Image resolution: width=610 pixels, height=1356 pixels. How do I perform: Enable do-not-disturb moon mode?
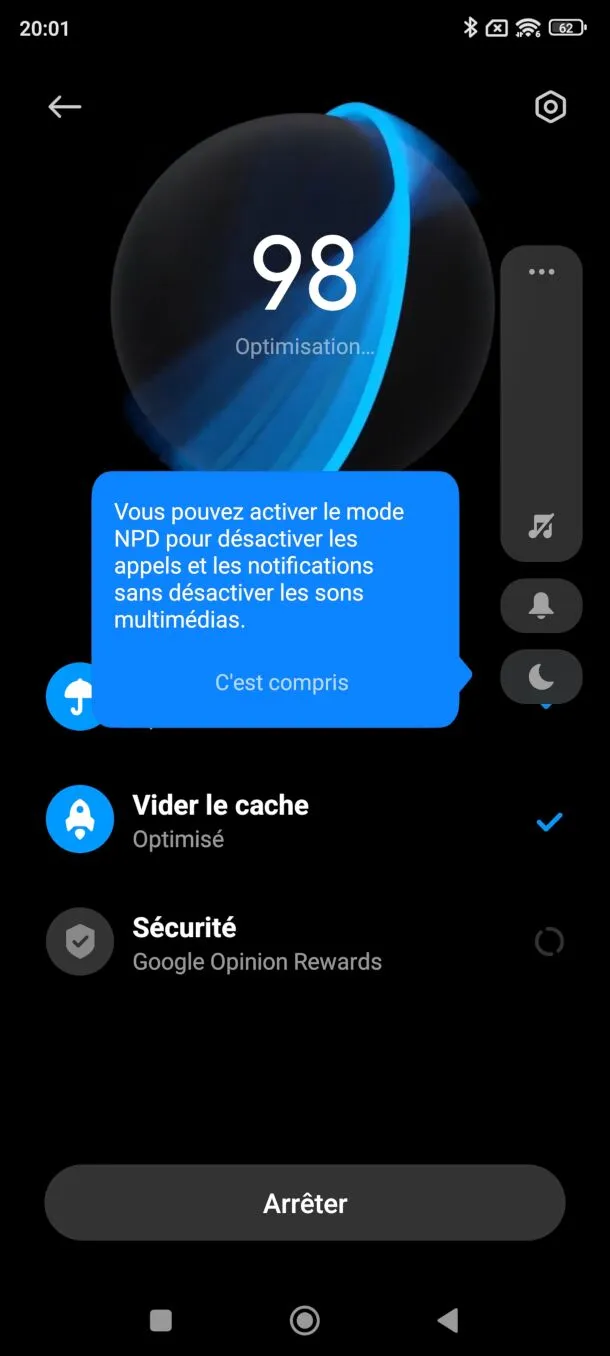pos(541,678)
